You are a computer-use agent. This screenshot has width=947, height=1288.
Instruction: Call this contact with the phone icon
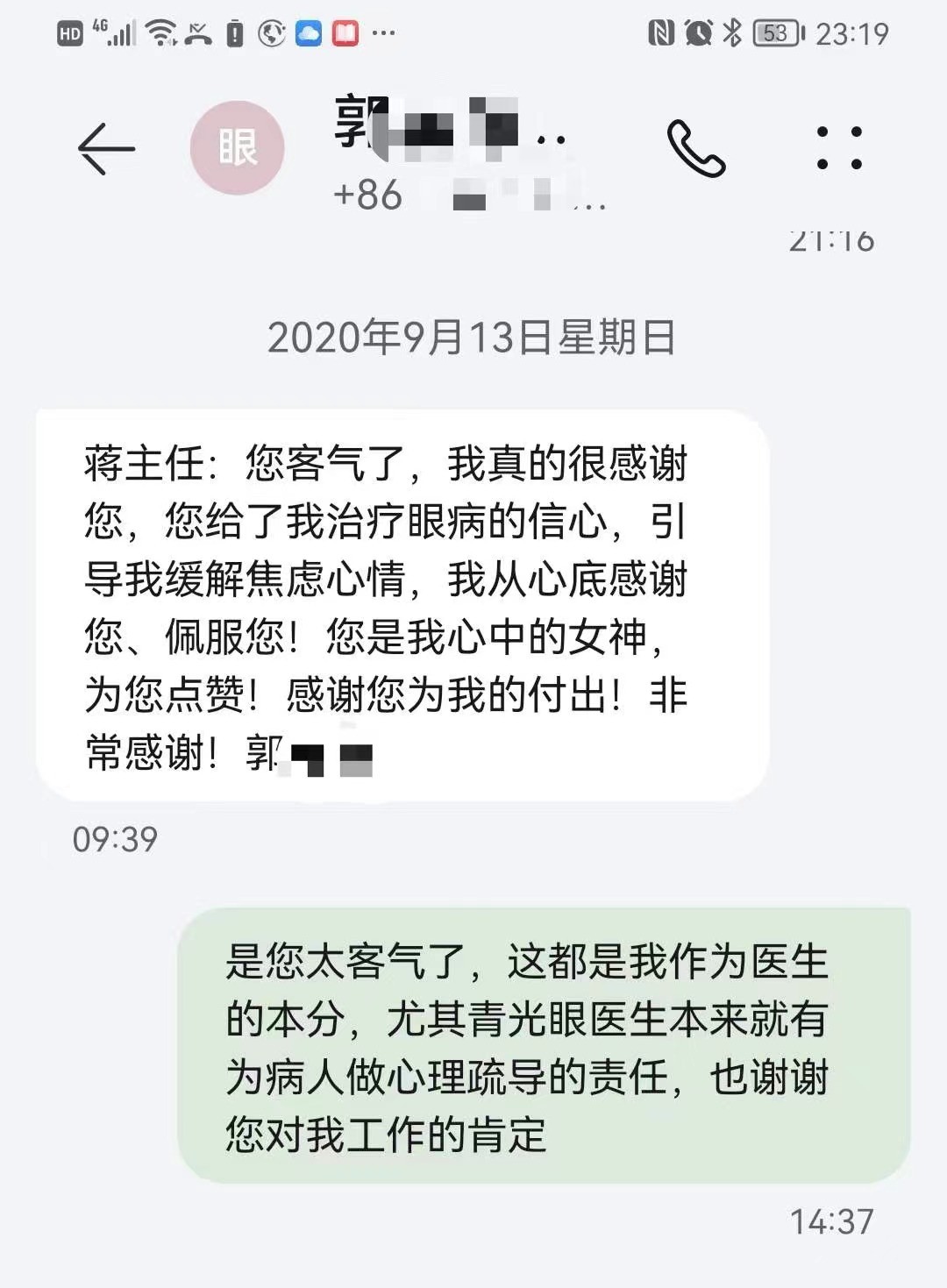tap(696, 148)
